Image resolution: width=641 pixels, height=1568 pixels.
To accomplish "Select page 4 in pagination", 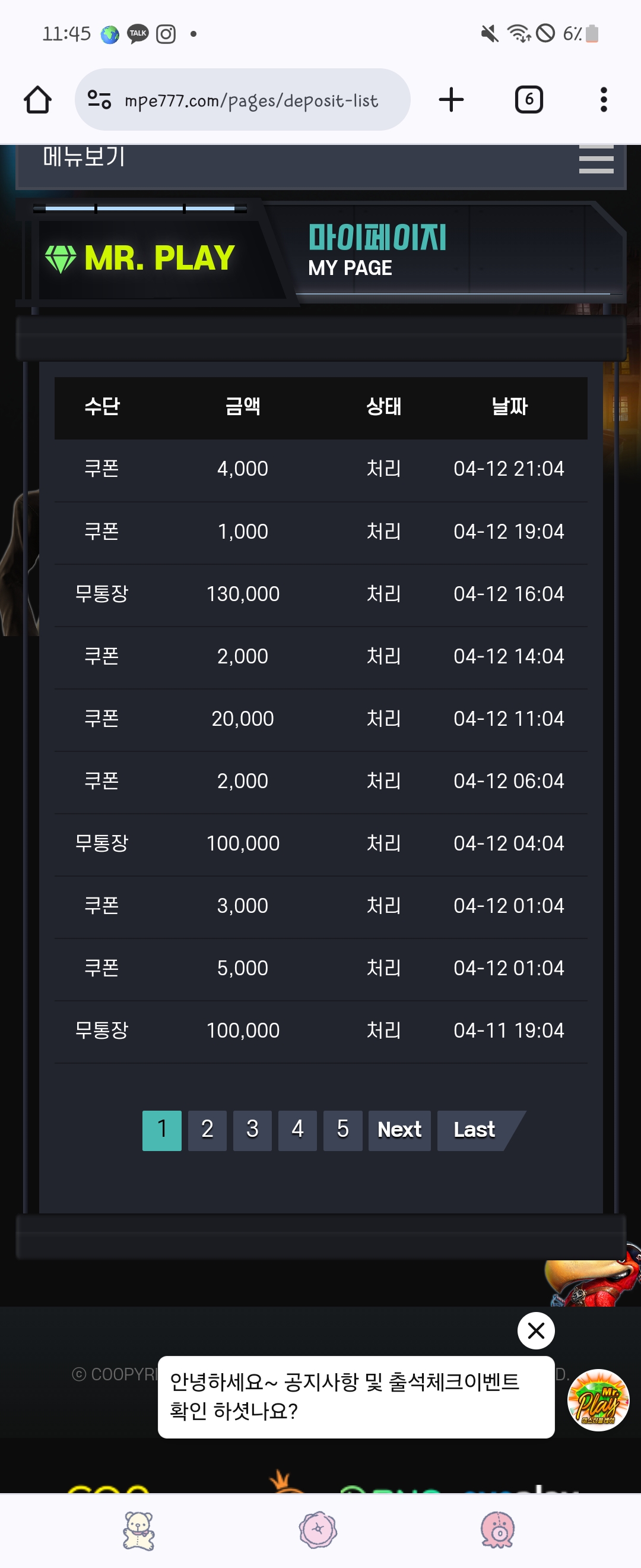I will pyautogui.click(x=297, y=1130).
